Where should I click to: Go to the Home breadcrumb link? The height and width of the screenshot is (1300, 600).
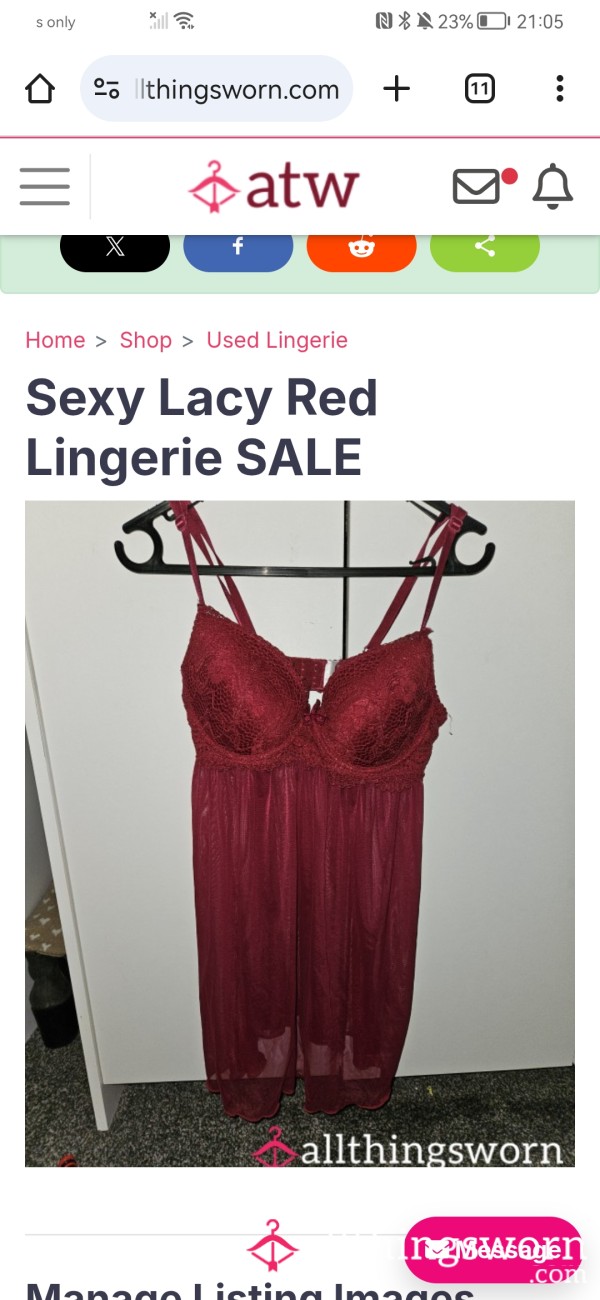tap(55, 340)
